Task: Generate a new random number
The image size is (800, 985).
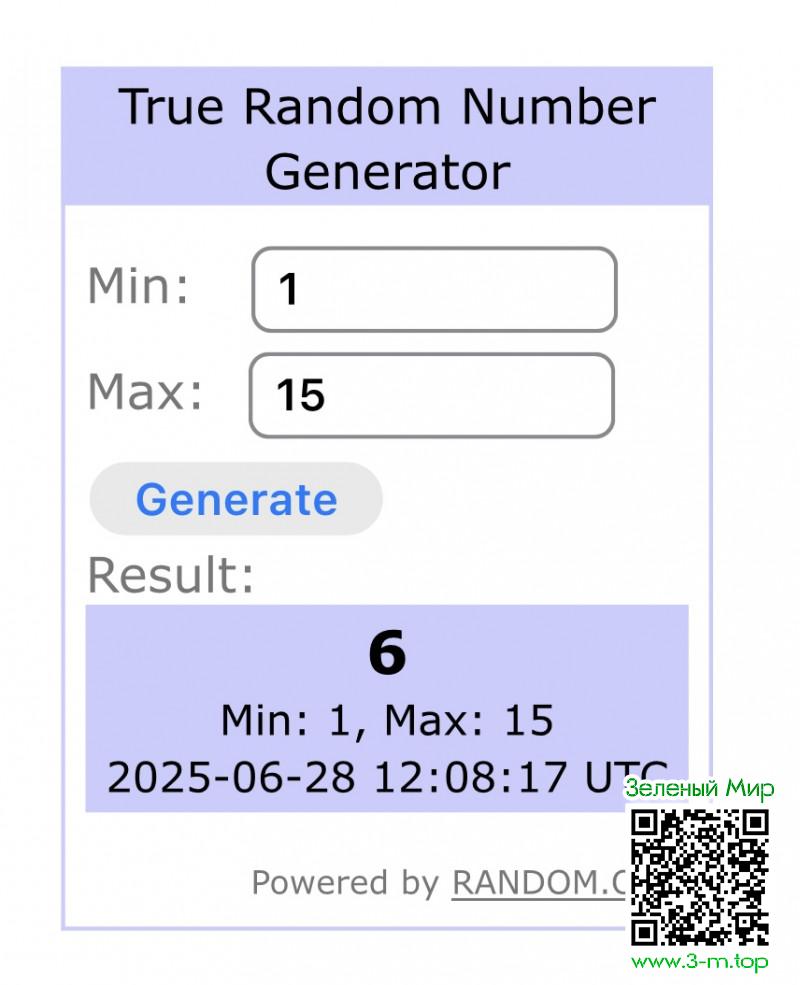Action: point(236,499)
